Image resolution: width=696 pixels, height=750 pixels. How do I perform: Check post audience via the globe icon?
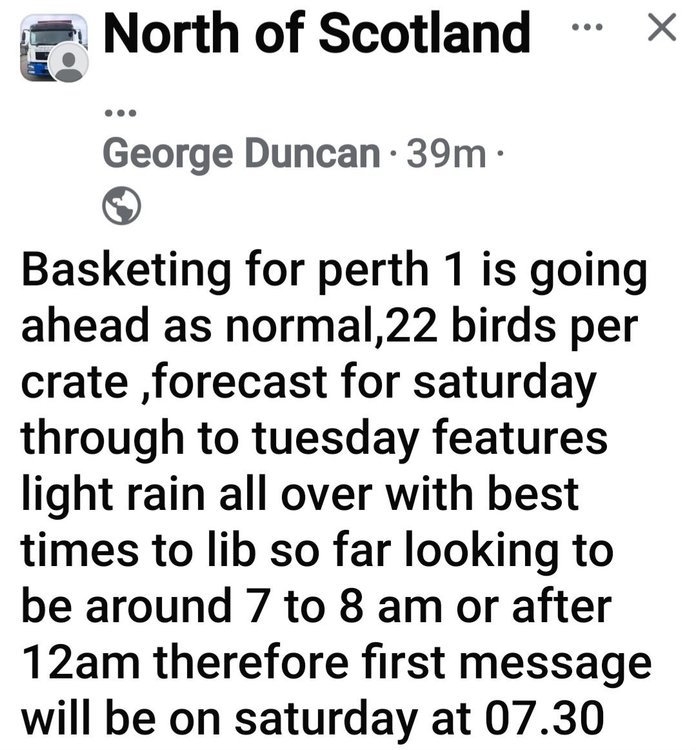tap(122, 207)
